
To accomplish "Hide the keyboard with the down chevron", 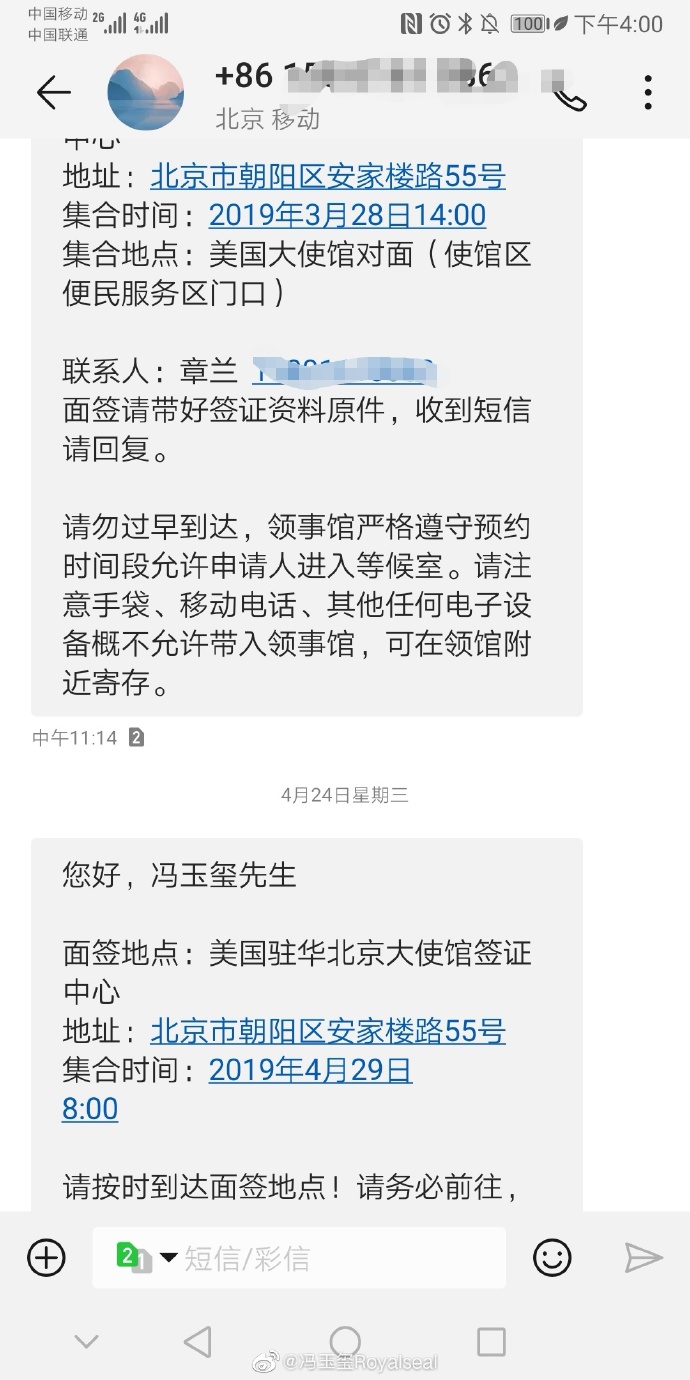I will pos(86,1342).
